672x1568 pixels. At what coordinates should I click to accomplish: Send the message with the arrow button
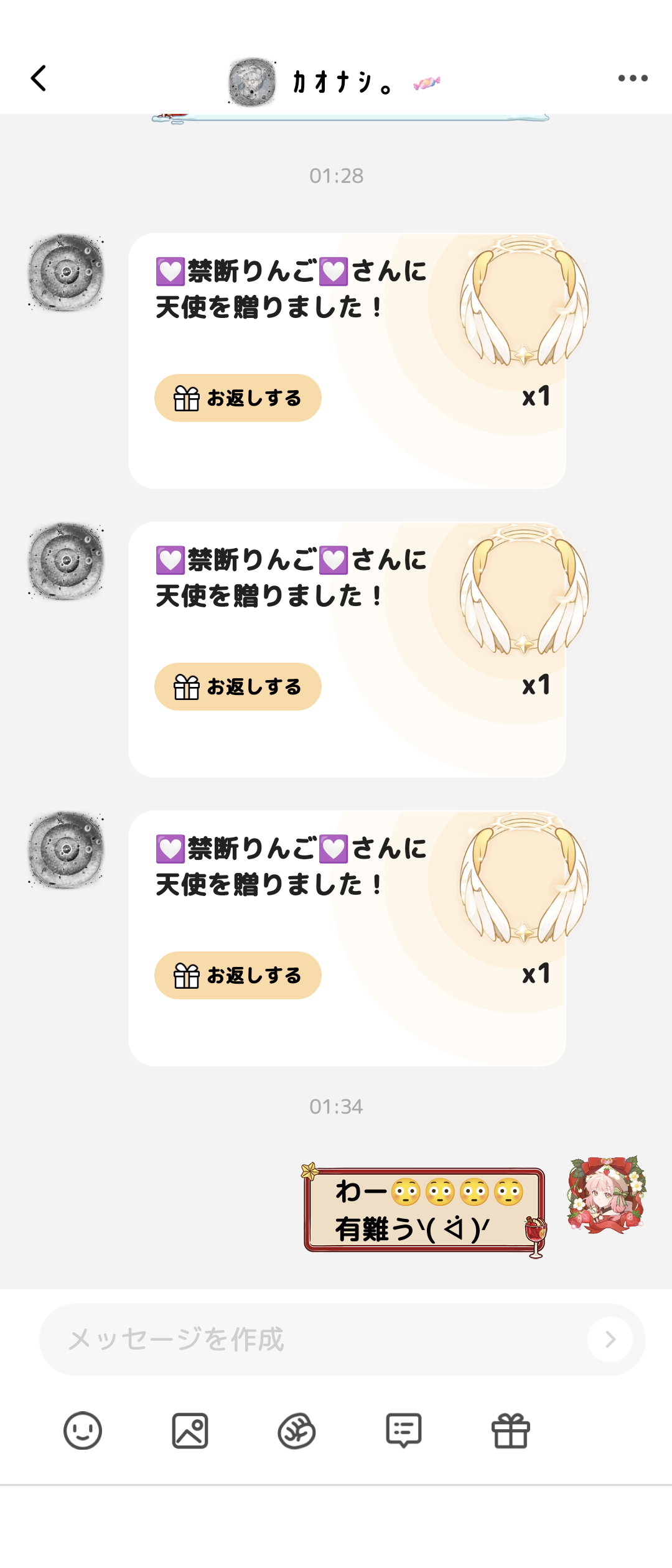click(x=610, y=1340)
